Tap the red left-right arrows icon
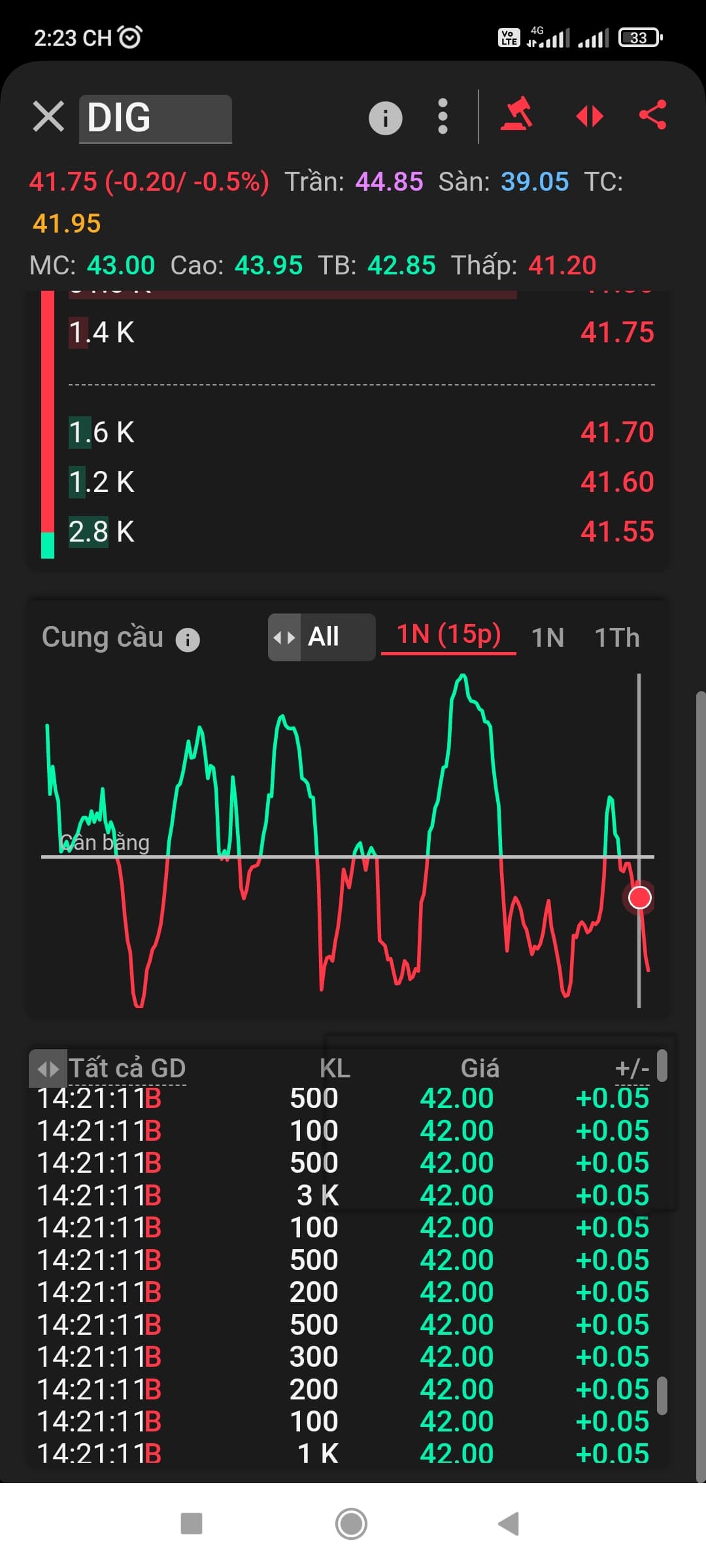 pos(589,116)
